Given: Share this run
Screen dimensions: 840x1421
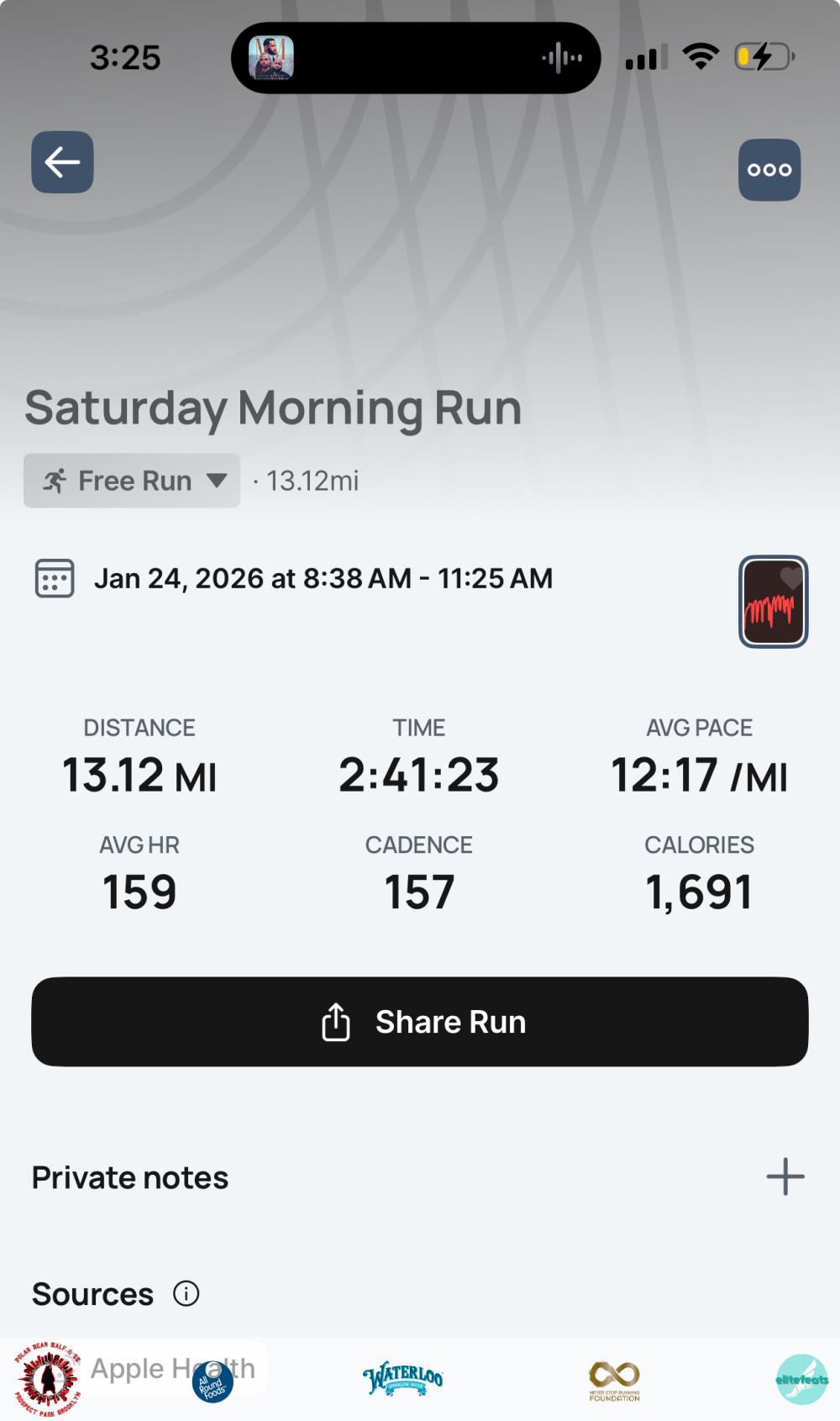Looking at the screenshot, I should [x=420, y=1022].
